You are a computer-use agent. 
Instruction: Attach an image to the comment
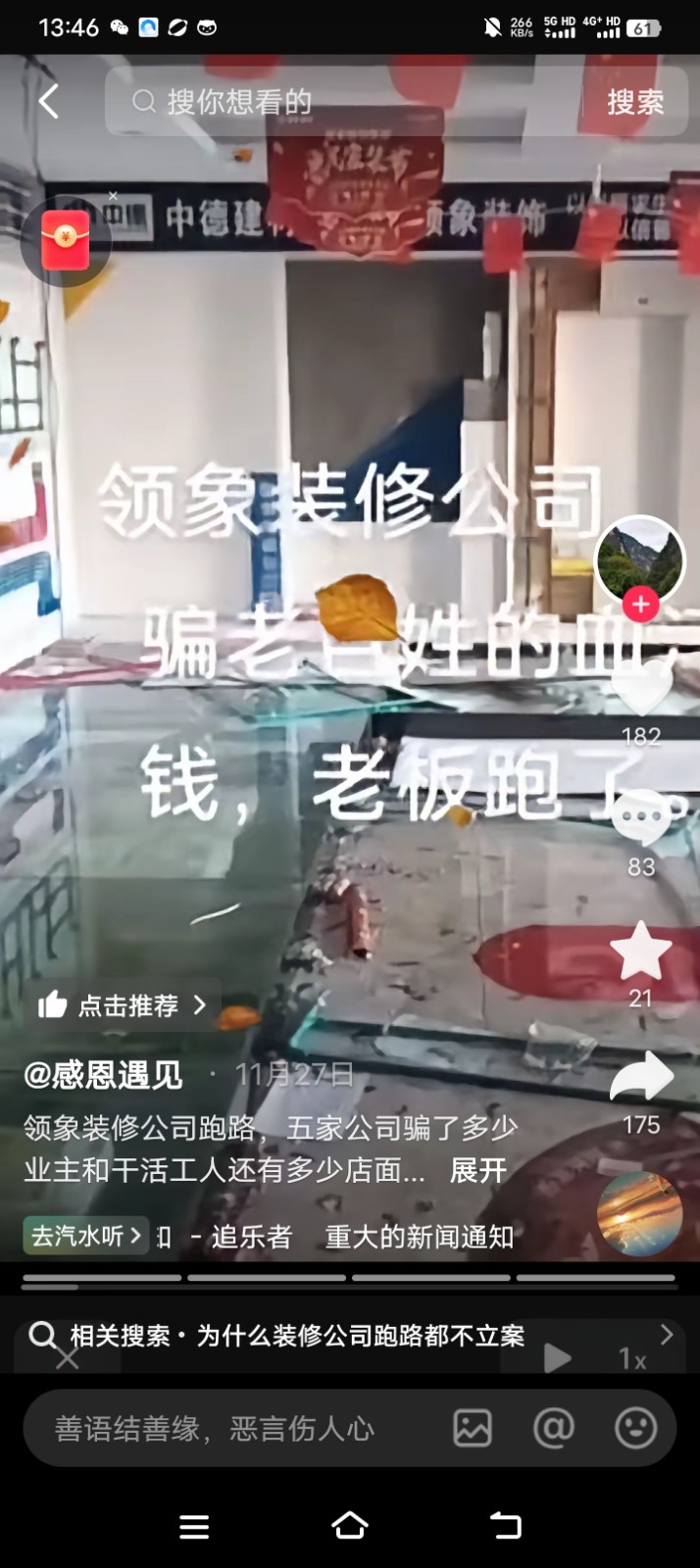[473, 1429]
